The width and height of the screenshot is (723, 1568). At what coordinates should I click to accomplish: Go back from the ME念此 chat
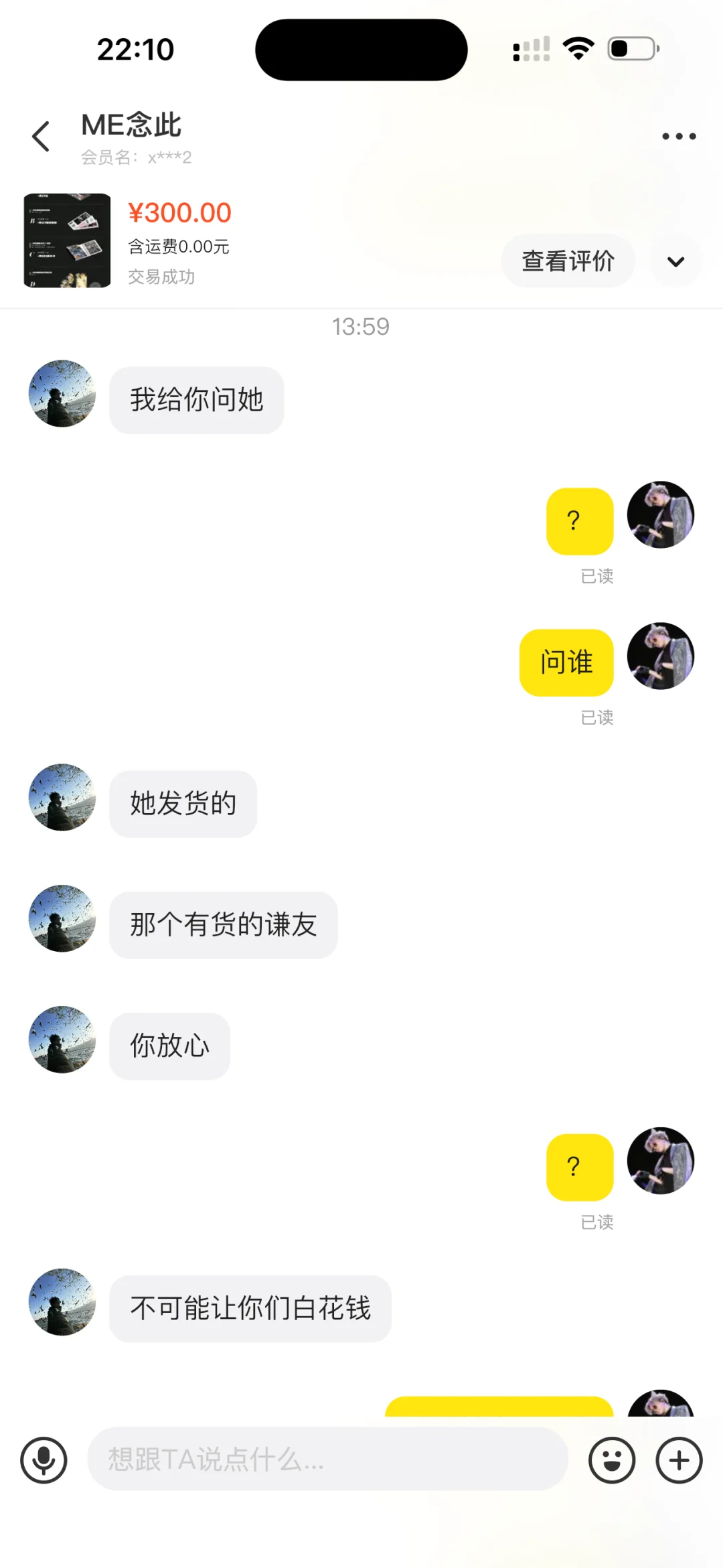tap(41, 137)
